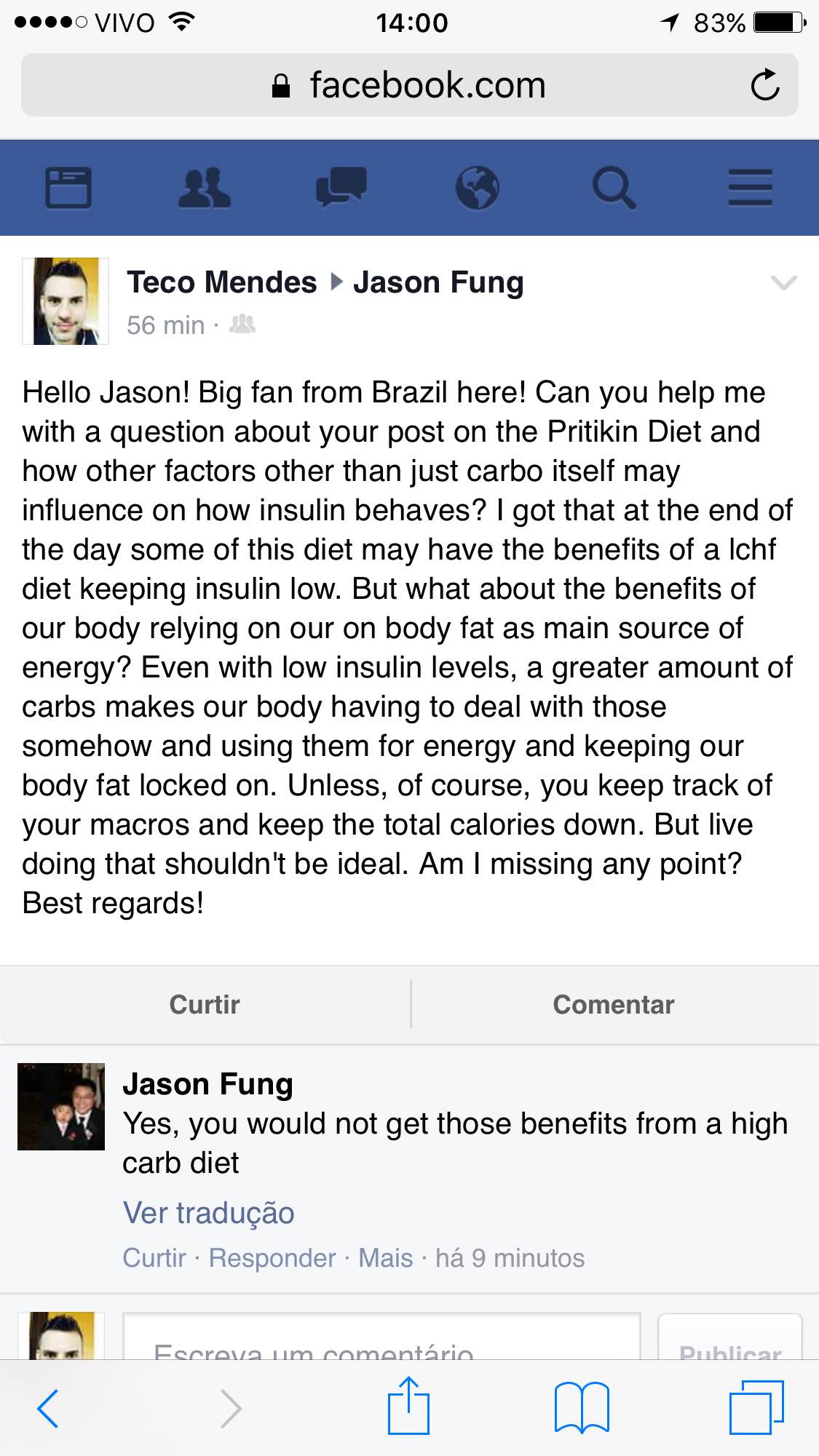
Task: Open the messages icon
Action: pos(341,187)
